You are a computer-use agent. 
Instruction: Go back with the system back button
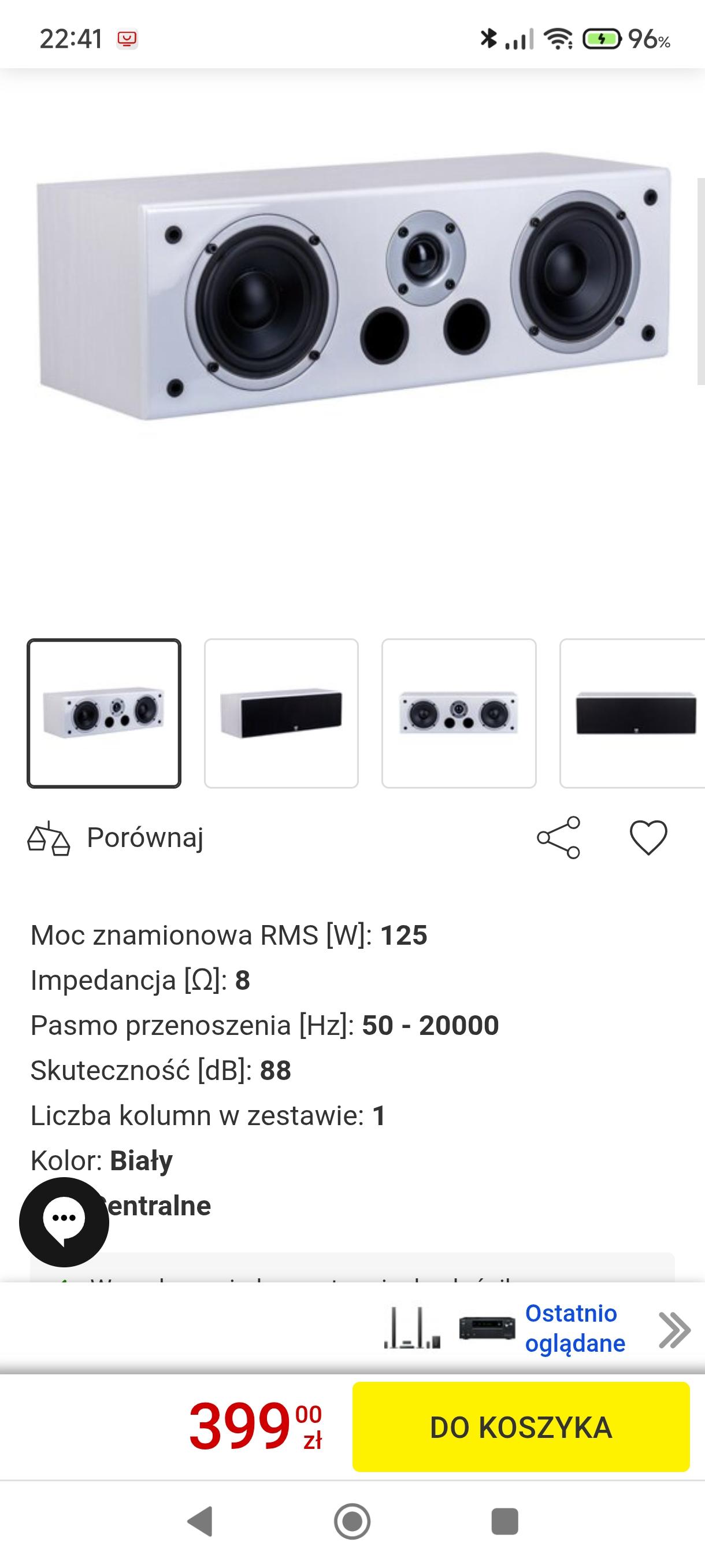click(x=200, y=1522)
